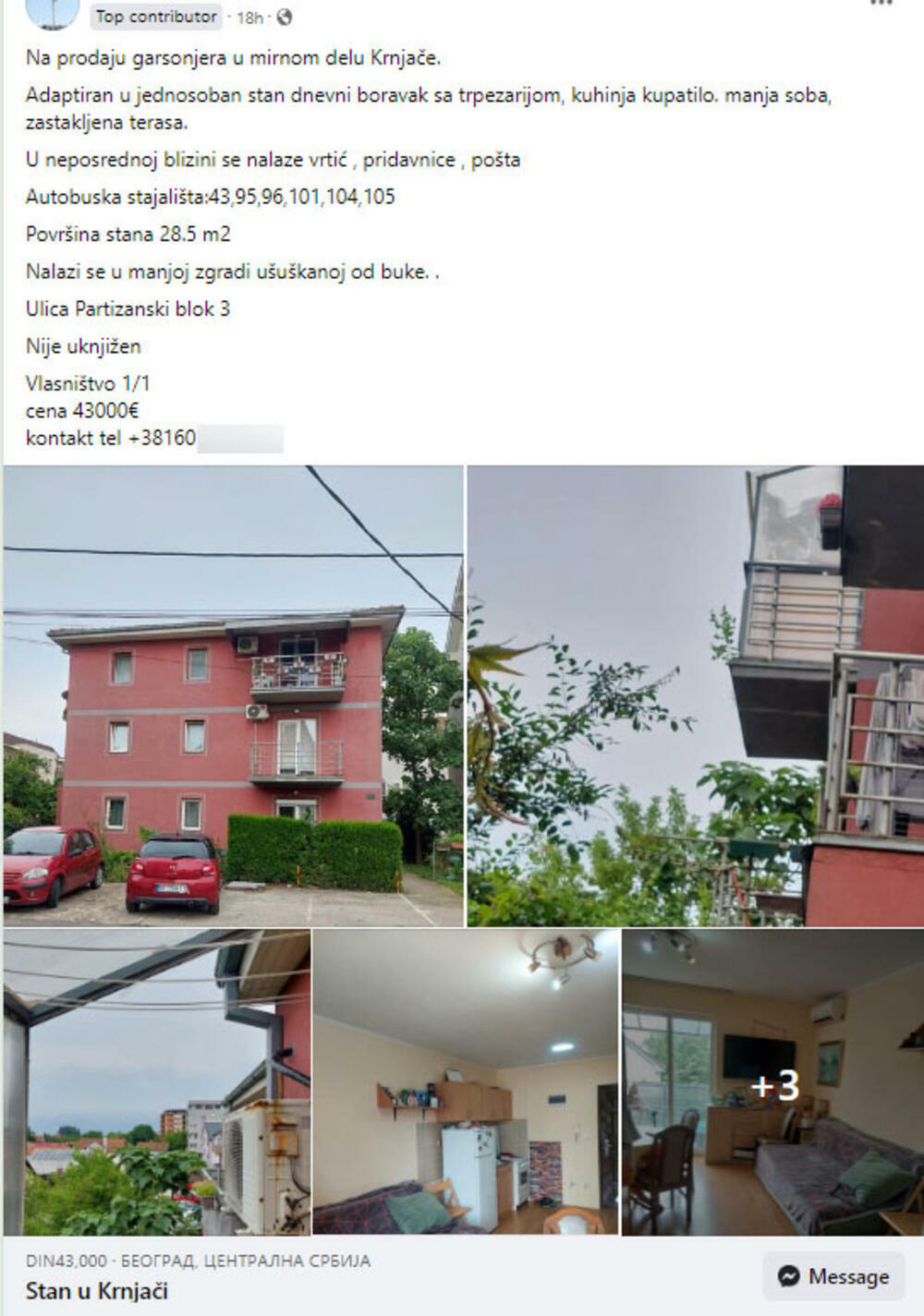View the balcony and sky photo
924x1316 pixels.
(695, 695)
